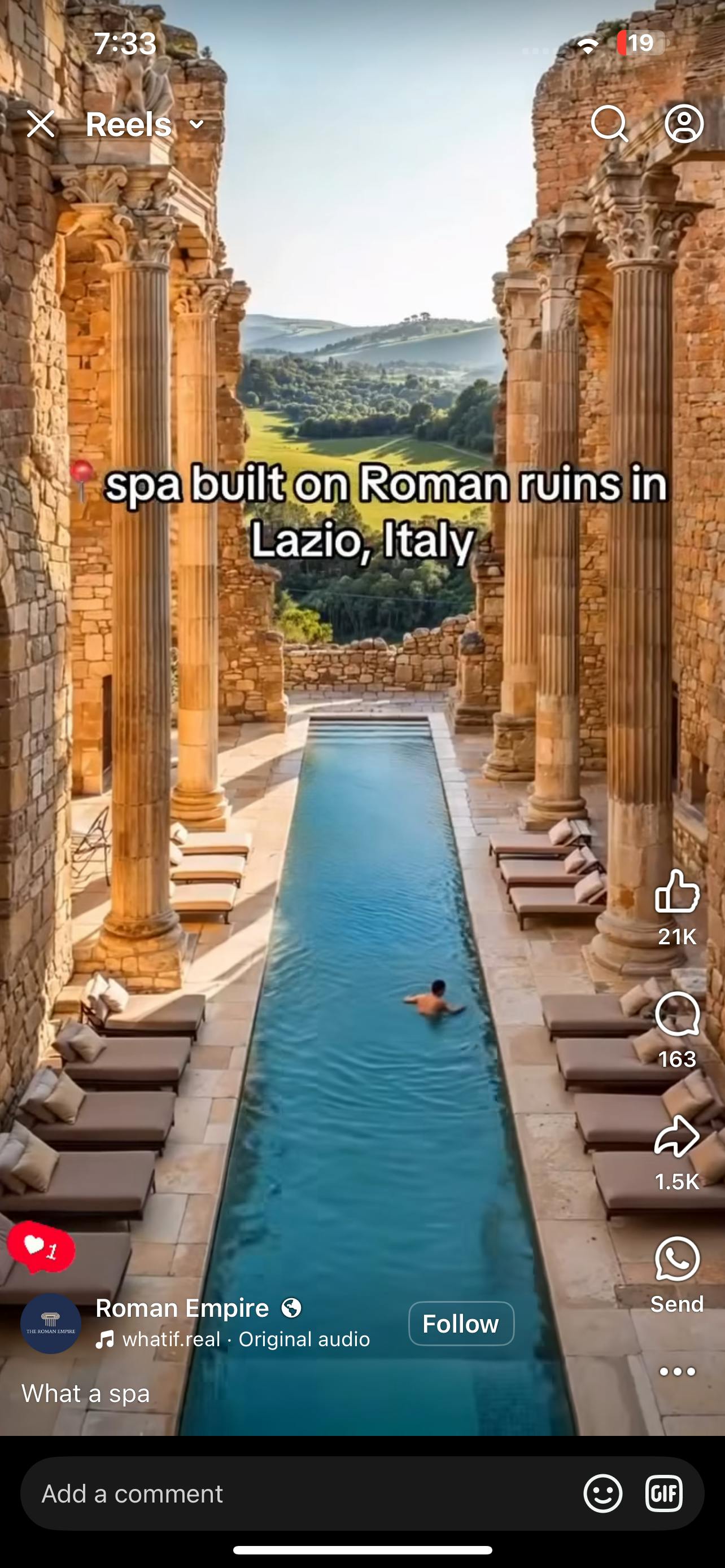Open the Roman Empire profile picture
Image resolution: width=725 pixels, height=1568 pixels.
click(50, 1323)
